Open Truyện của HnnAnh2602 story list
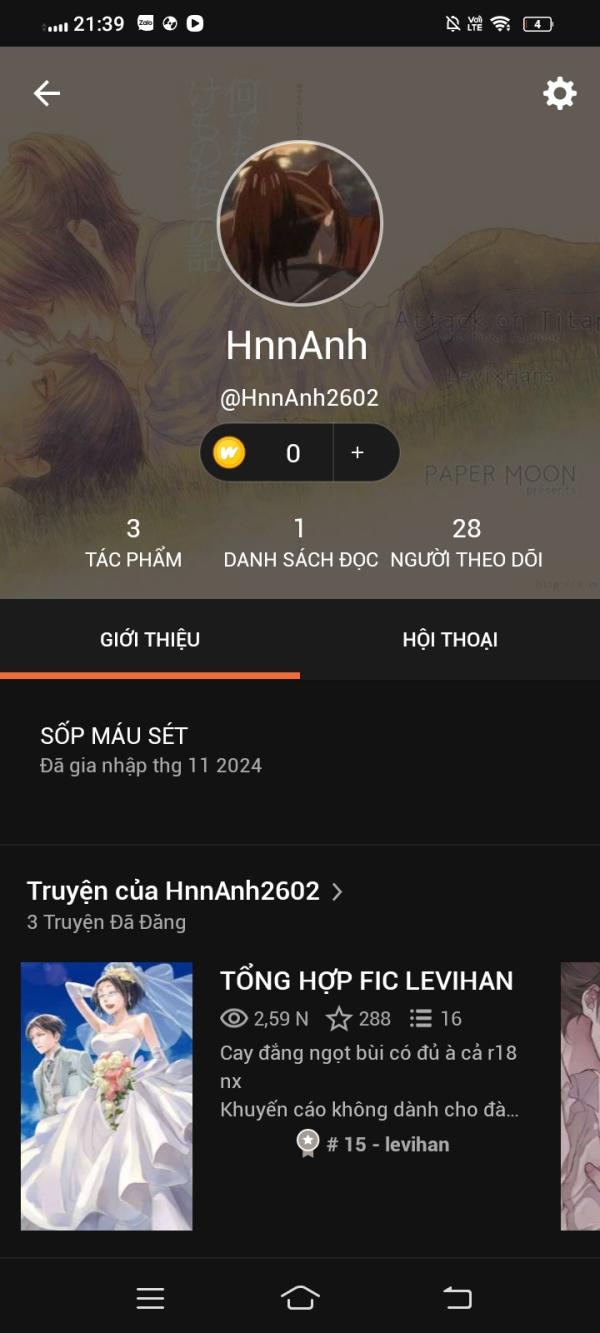 [x=185, y=891]
